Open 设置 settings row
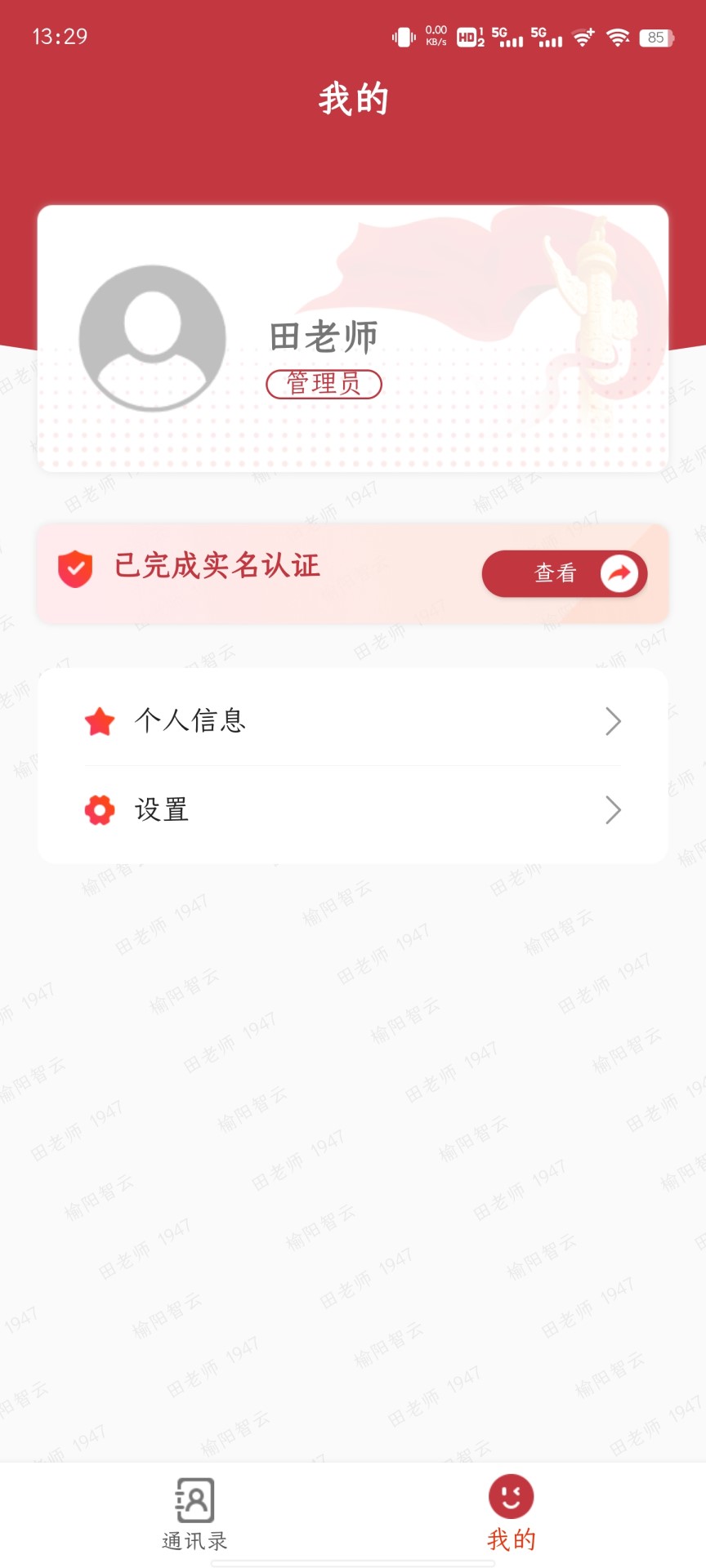Image resolution: width=706 pixels, height=1568 pixels. click(x=353, y=810)
